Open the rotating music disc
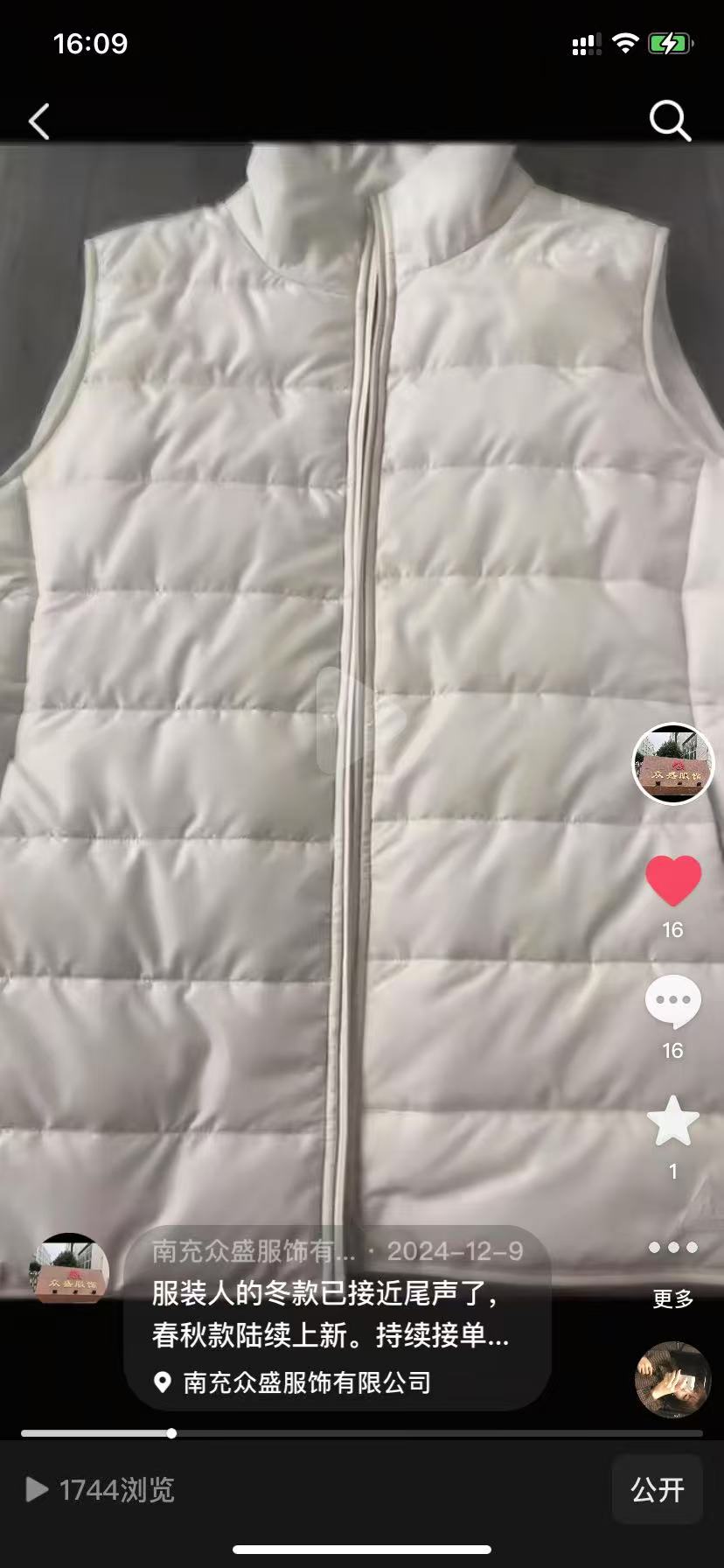Screen dimensions: 724x1568 tap(672, 1380)
